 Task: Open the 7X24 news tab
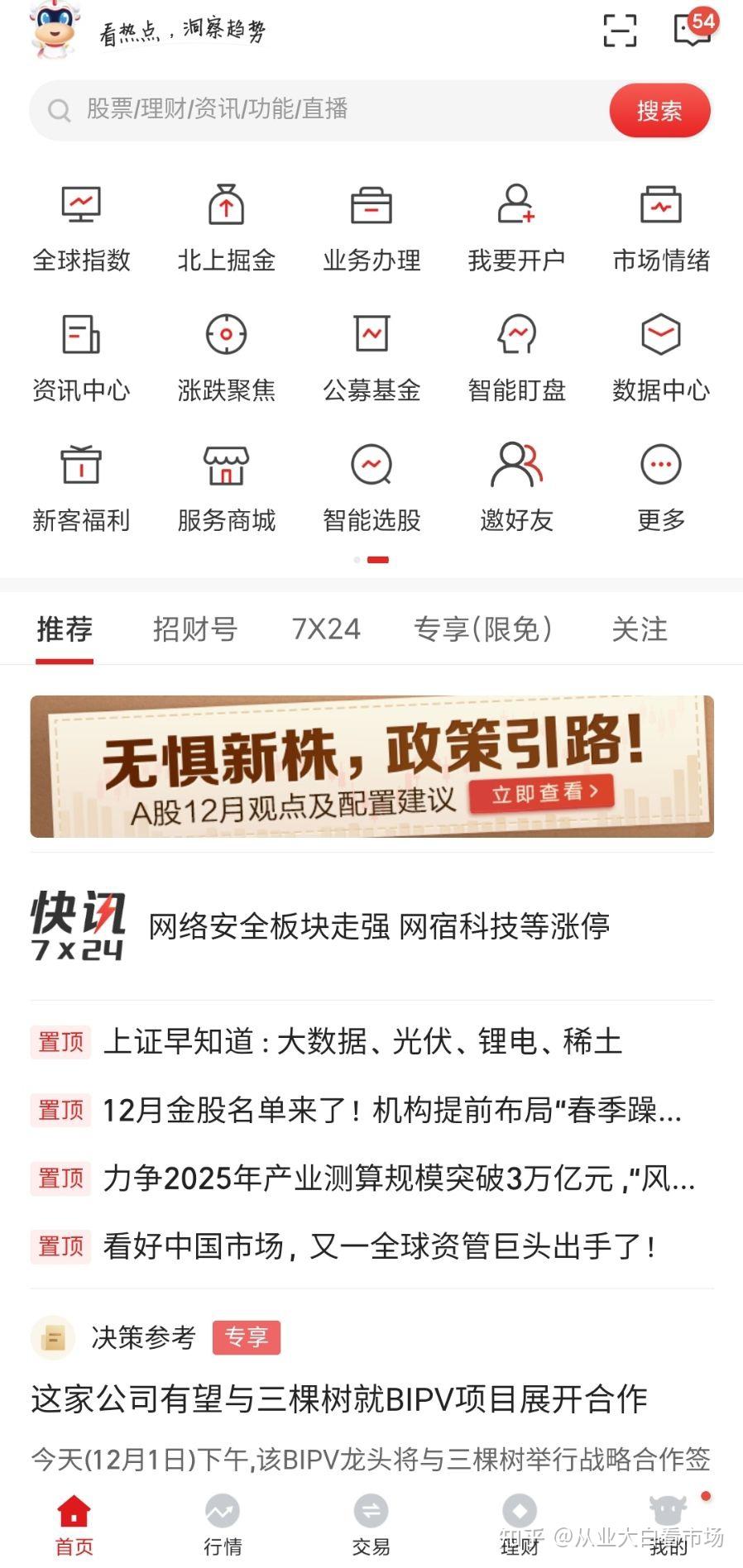coord(326,629)
